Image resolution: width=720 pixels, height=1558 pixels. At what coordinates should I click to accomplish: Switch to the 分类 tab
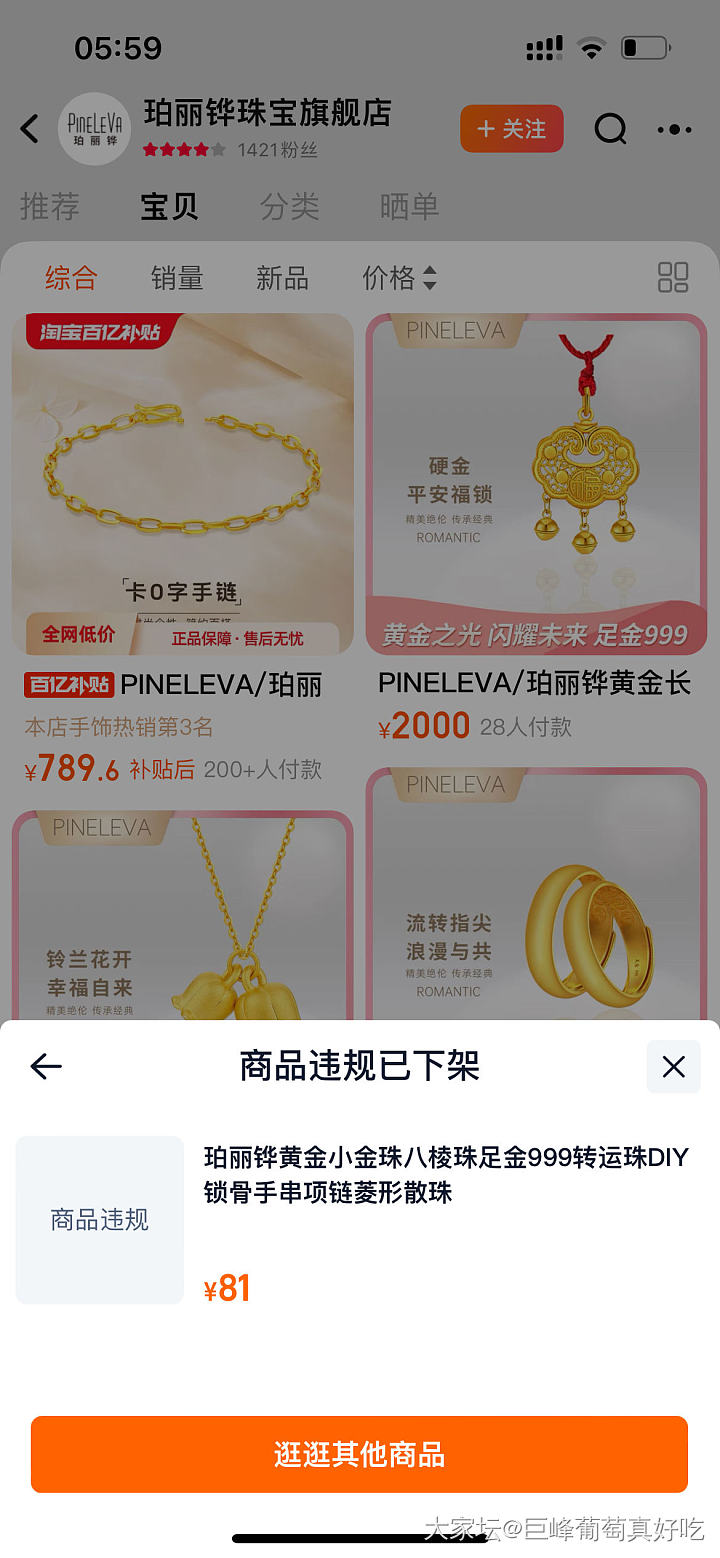coord(289,207)
